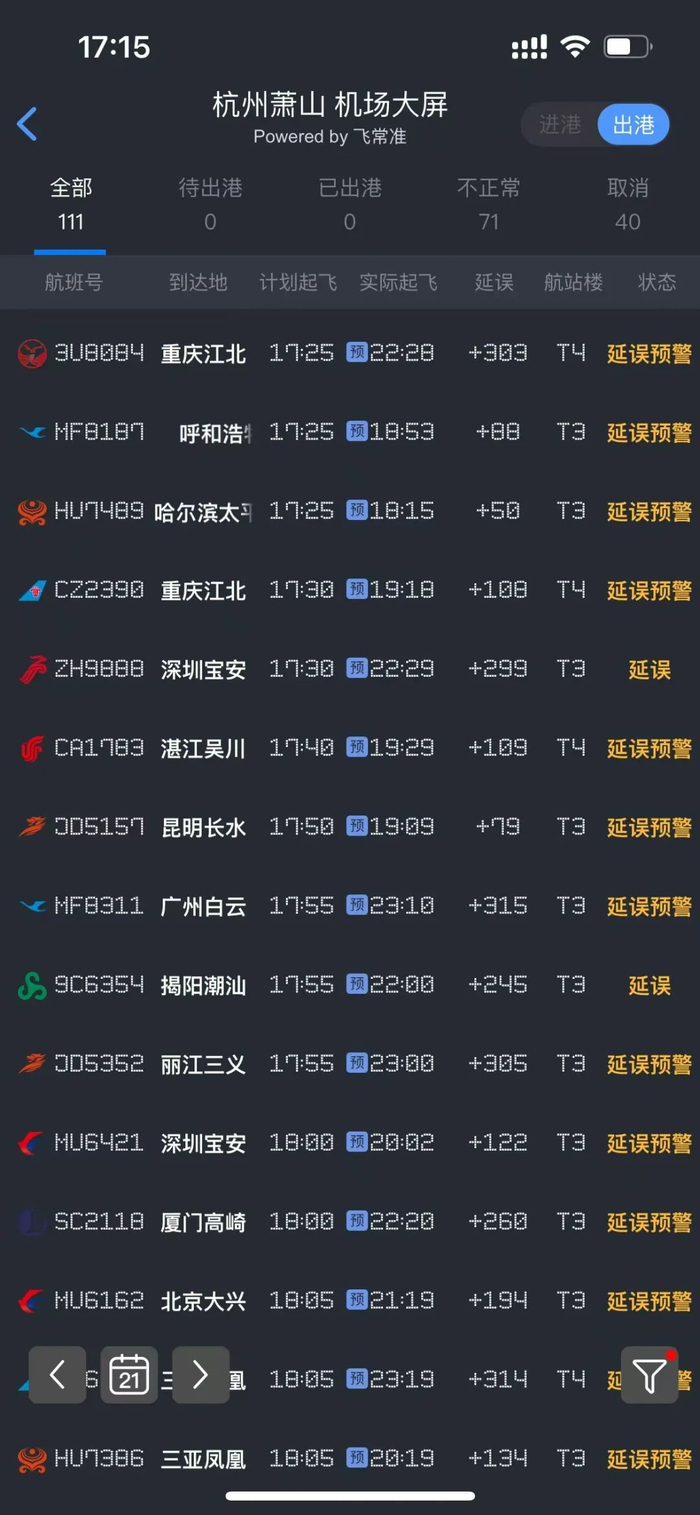View the 不正常 flights tab
The width and height of the screenshot is (700, 1515).
(x=488, y=204)
